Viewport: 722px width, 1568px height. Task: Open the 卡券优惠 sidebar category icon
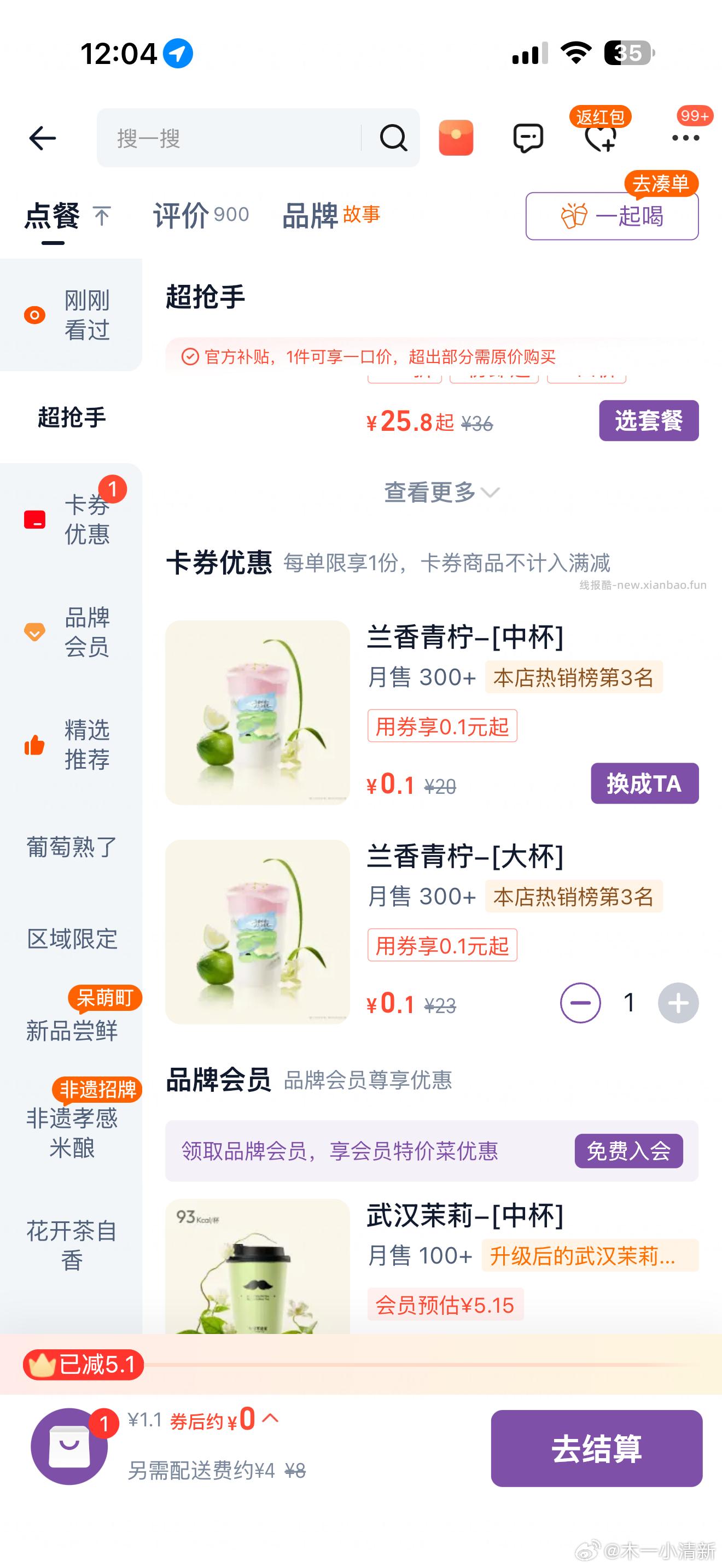(34, 519)
